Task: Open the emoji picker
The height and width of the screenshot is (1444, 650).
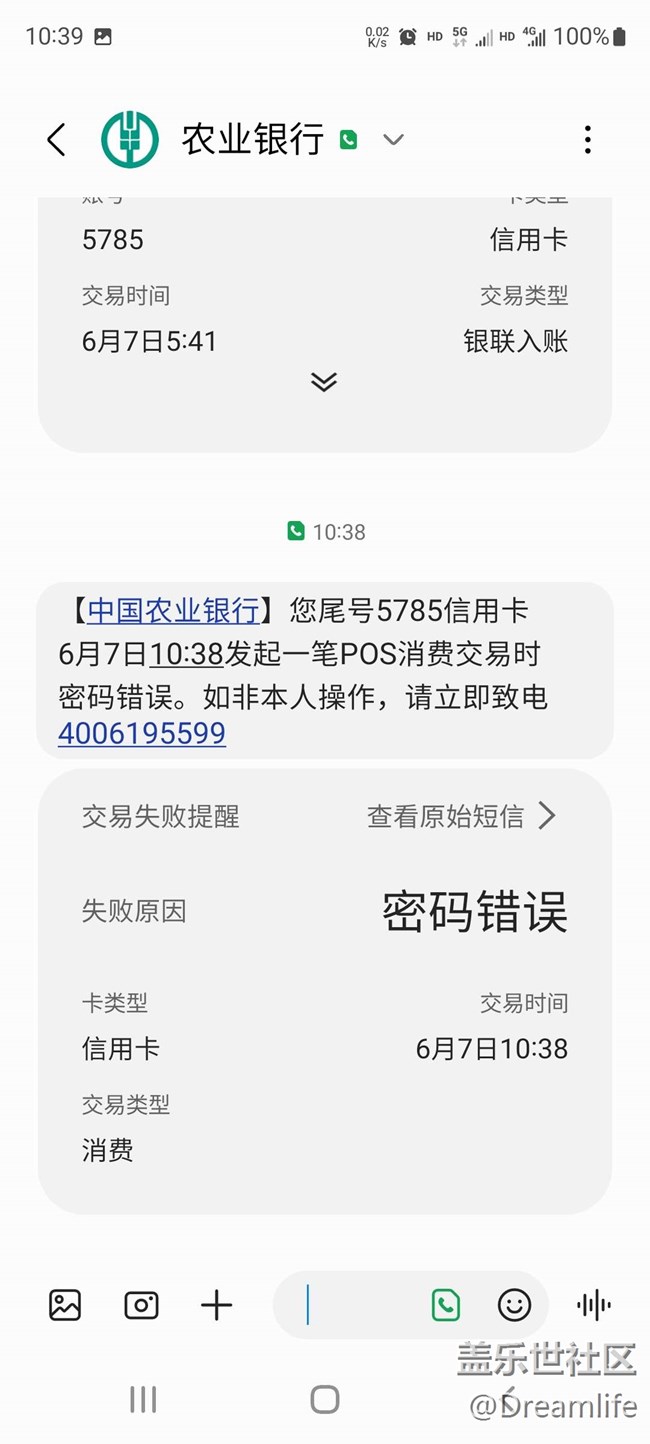Action: pyautogui.click(x=514, y=1305)
